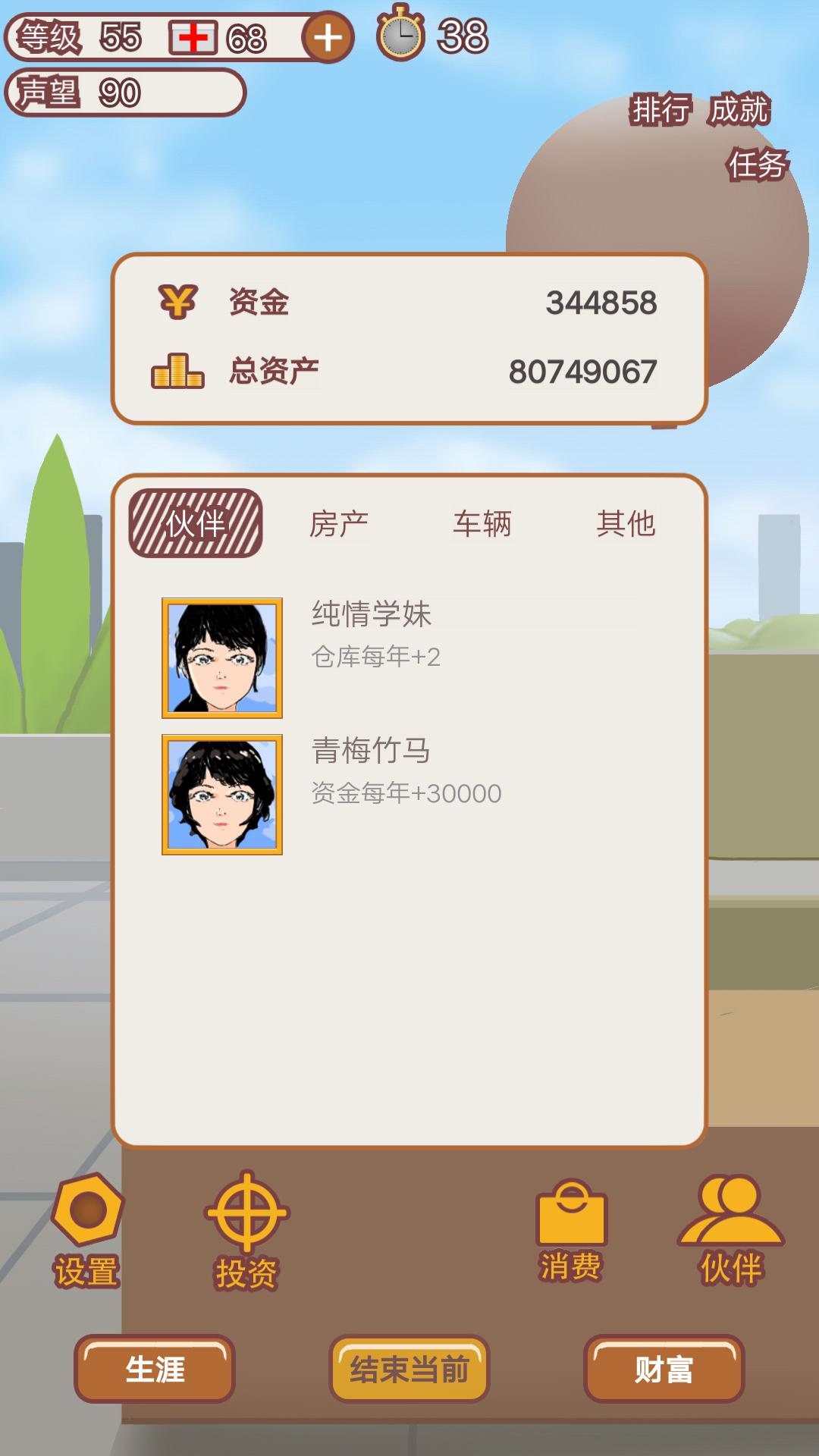Switch to the 房产 tab
Image resolution: width=819 pixels, height=1456 pixels.
(x=339, y=524)
